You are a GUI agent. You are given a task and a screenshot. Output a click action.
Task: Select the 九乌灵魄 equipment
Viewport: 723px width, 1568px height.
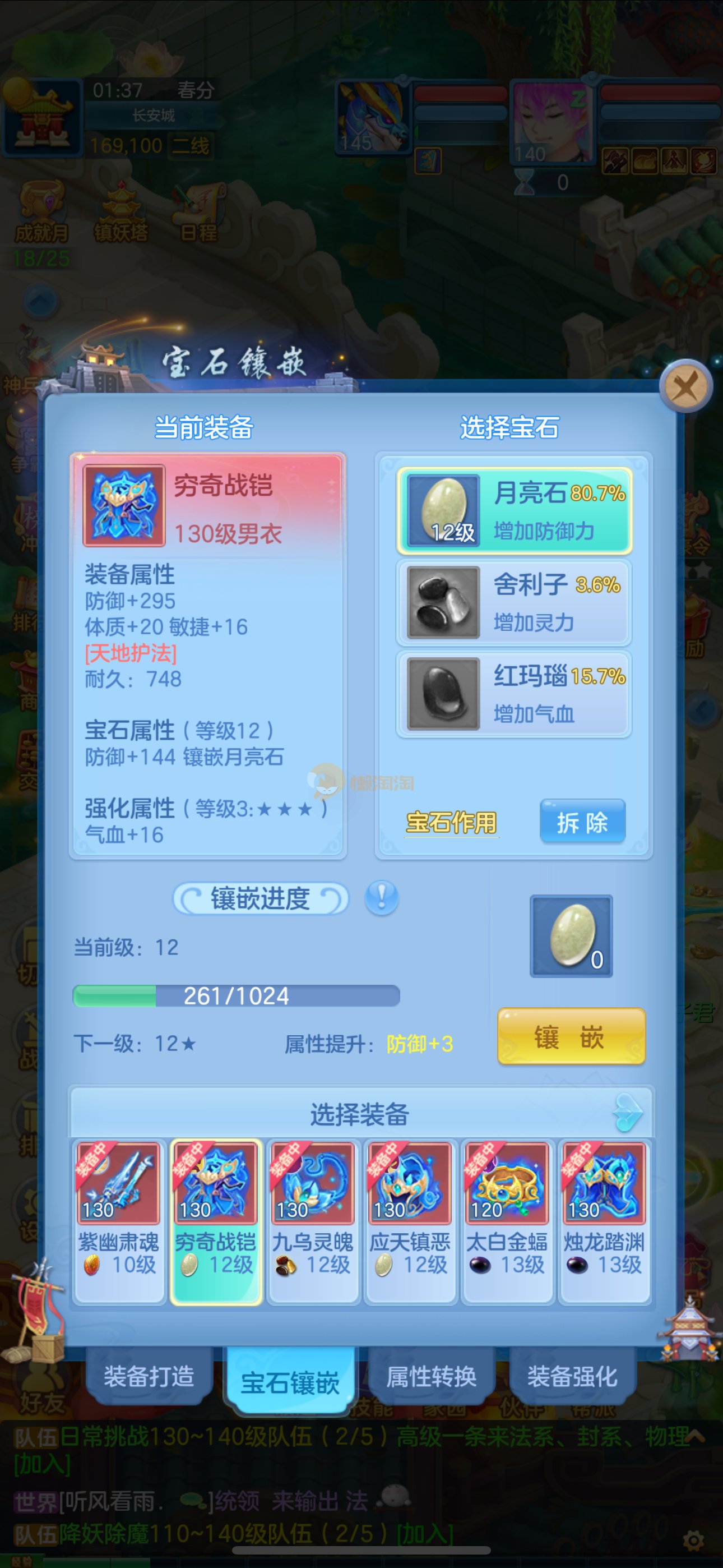[312, 1220]
